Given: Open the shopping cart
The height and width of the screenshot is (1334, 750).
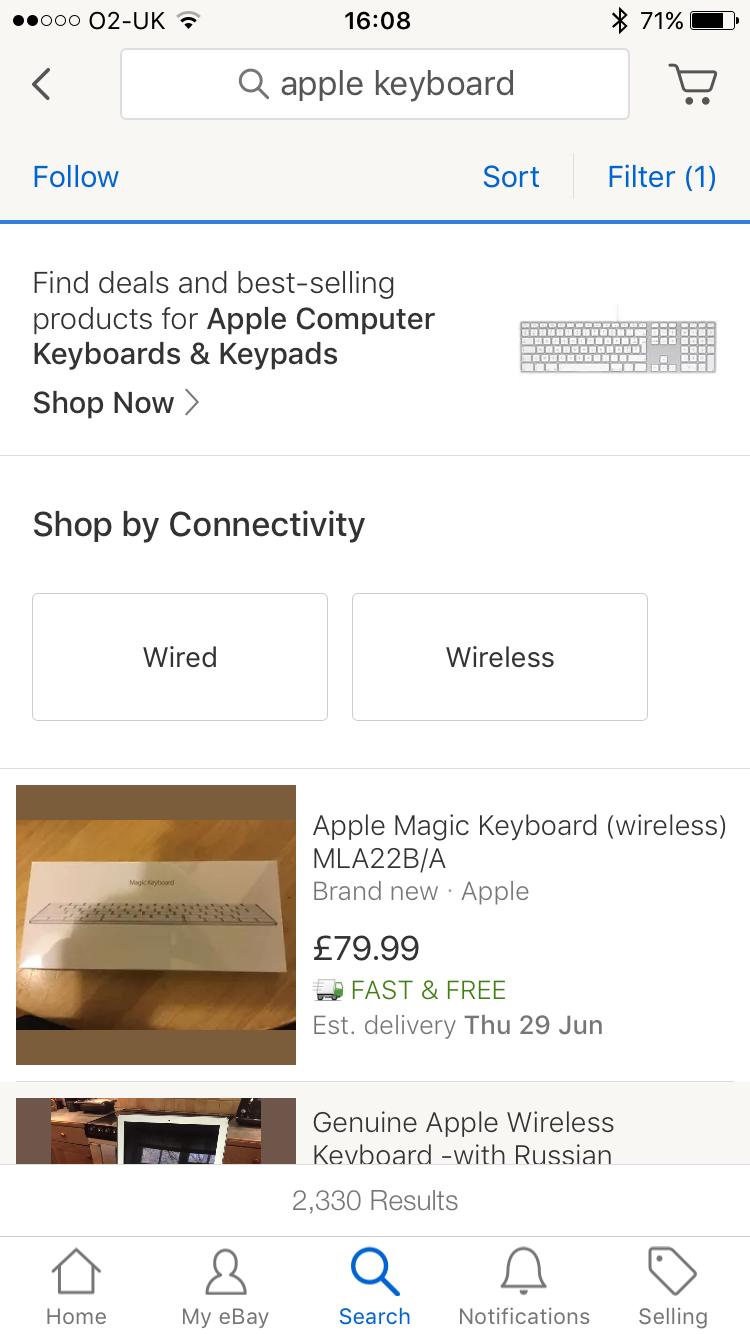Looking at the screenshot, I should [693, 84].
